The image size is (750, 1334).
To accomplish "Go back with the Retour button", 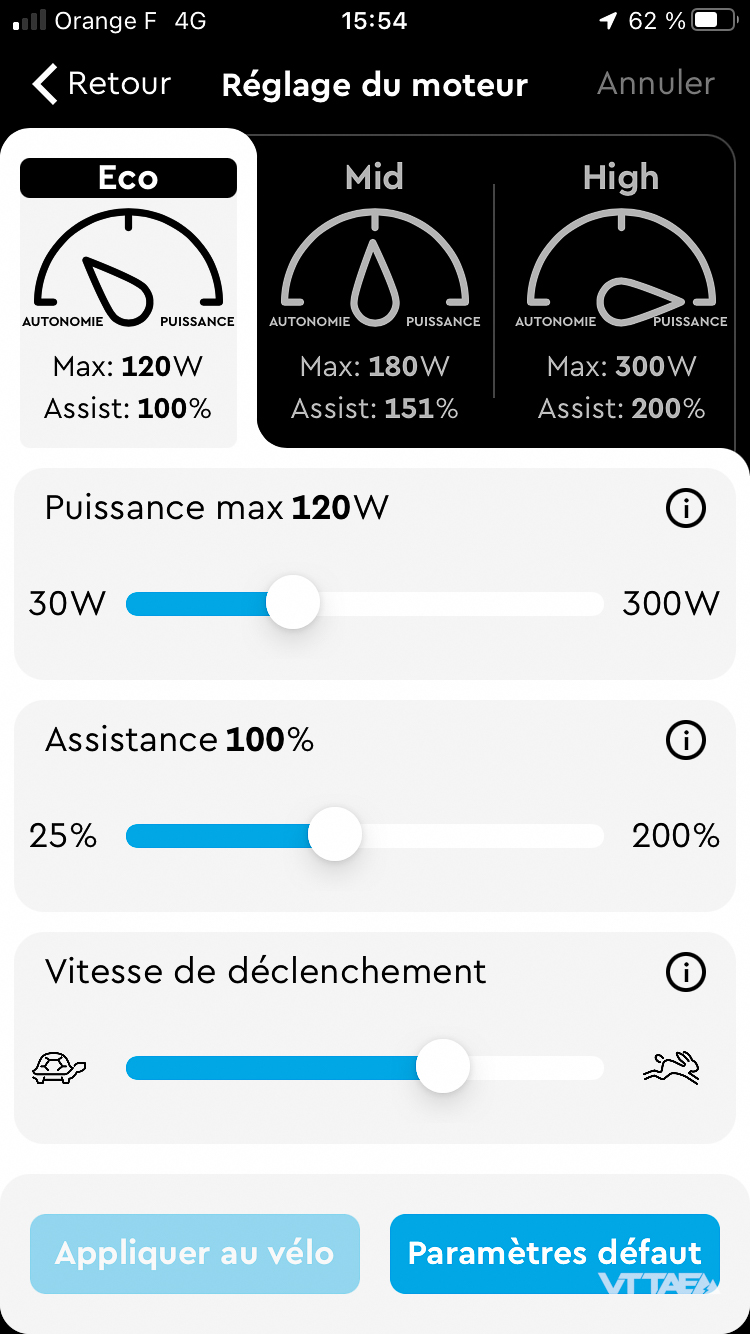I will [102, 84].
